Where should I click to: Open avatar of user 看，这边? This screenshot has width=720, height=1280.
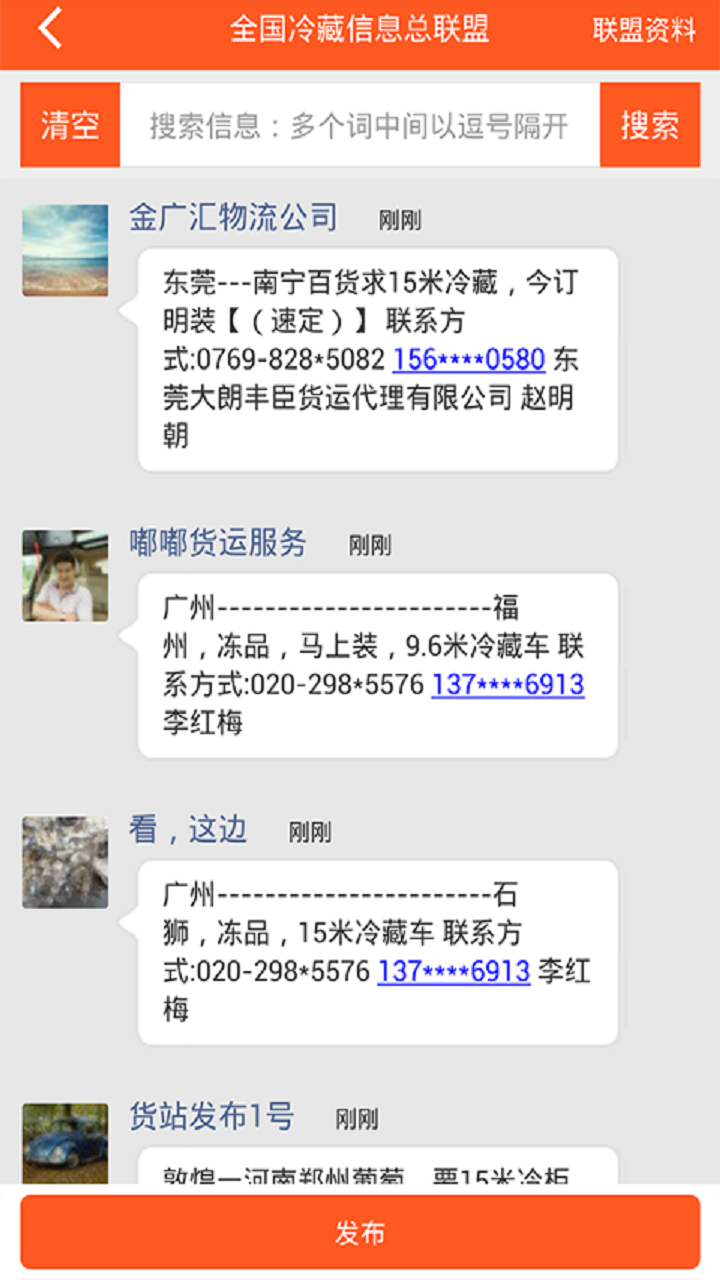pyautogui.click(x=65, y=862)
